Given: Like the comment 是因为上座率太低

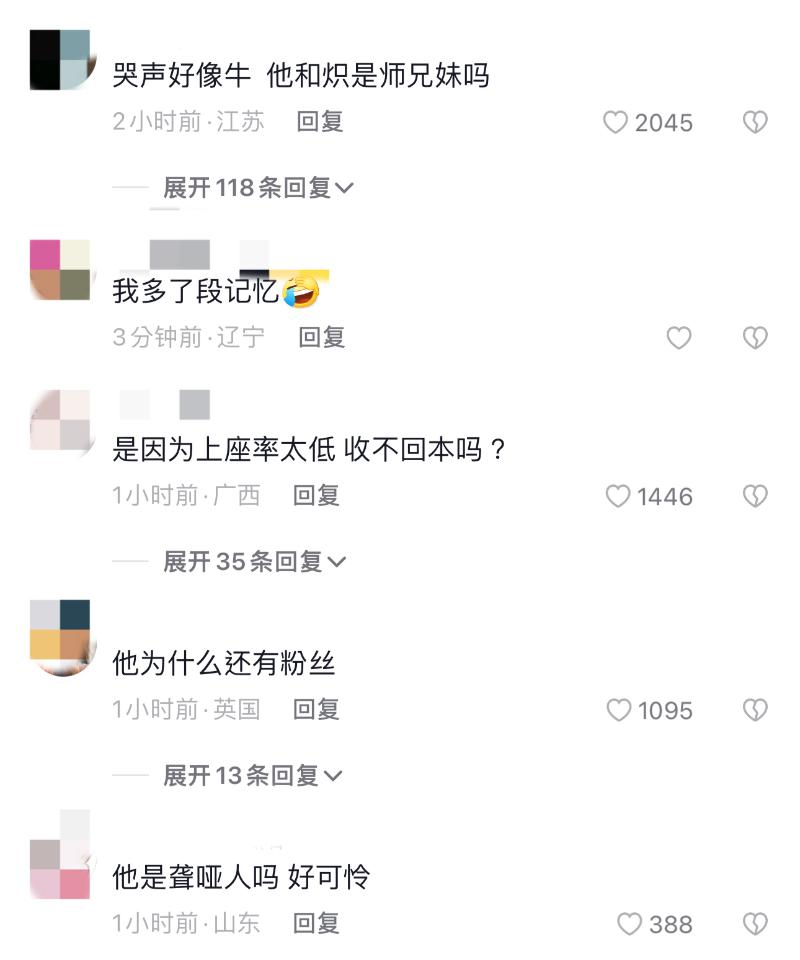Looking at the screenshot, I should (x=619, y=496).
